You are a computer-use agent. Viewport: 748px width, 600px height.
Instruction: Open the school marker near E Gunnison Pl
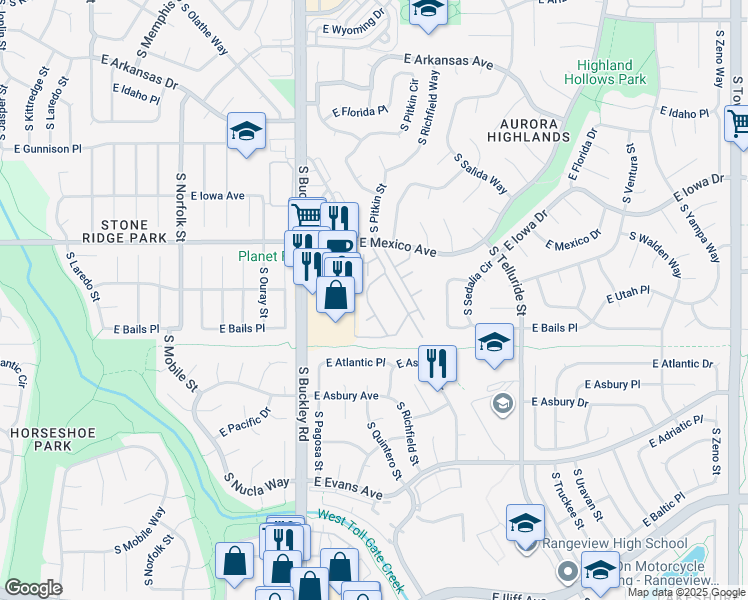246,132
